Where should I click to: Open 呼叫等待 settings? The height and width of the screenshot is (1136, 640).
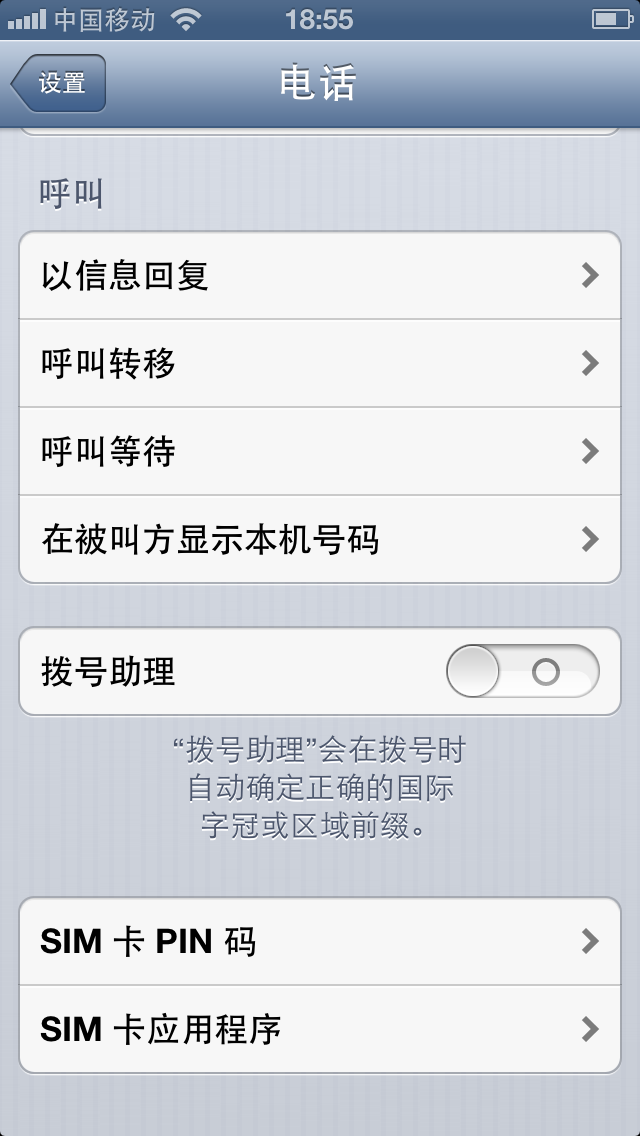(x=320, y=451)
